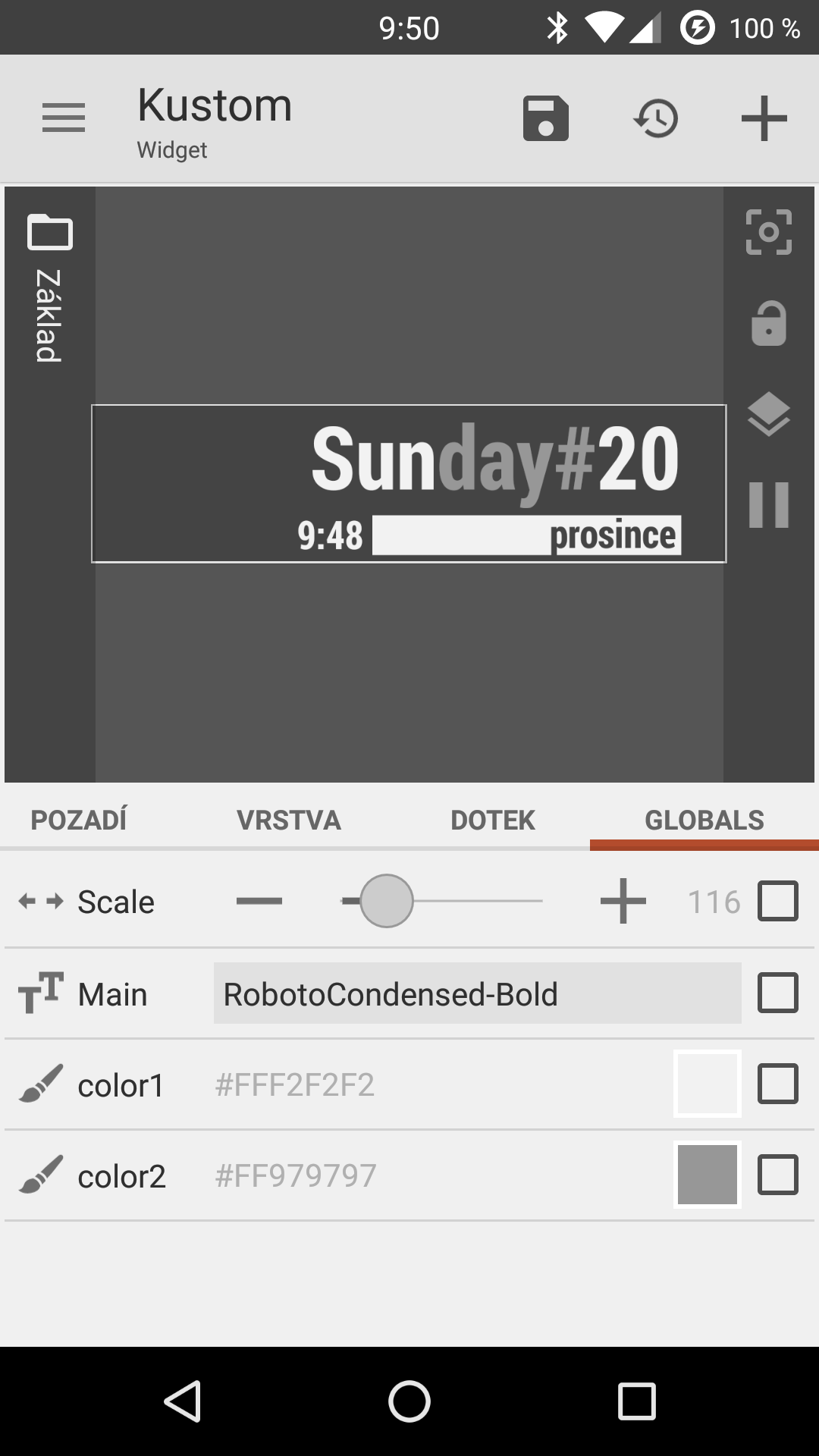Tick the checkbox for Scale
The height and width of the screenshot is (1456, 819).
777,902
